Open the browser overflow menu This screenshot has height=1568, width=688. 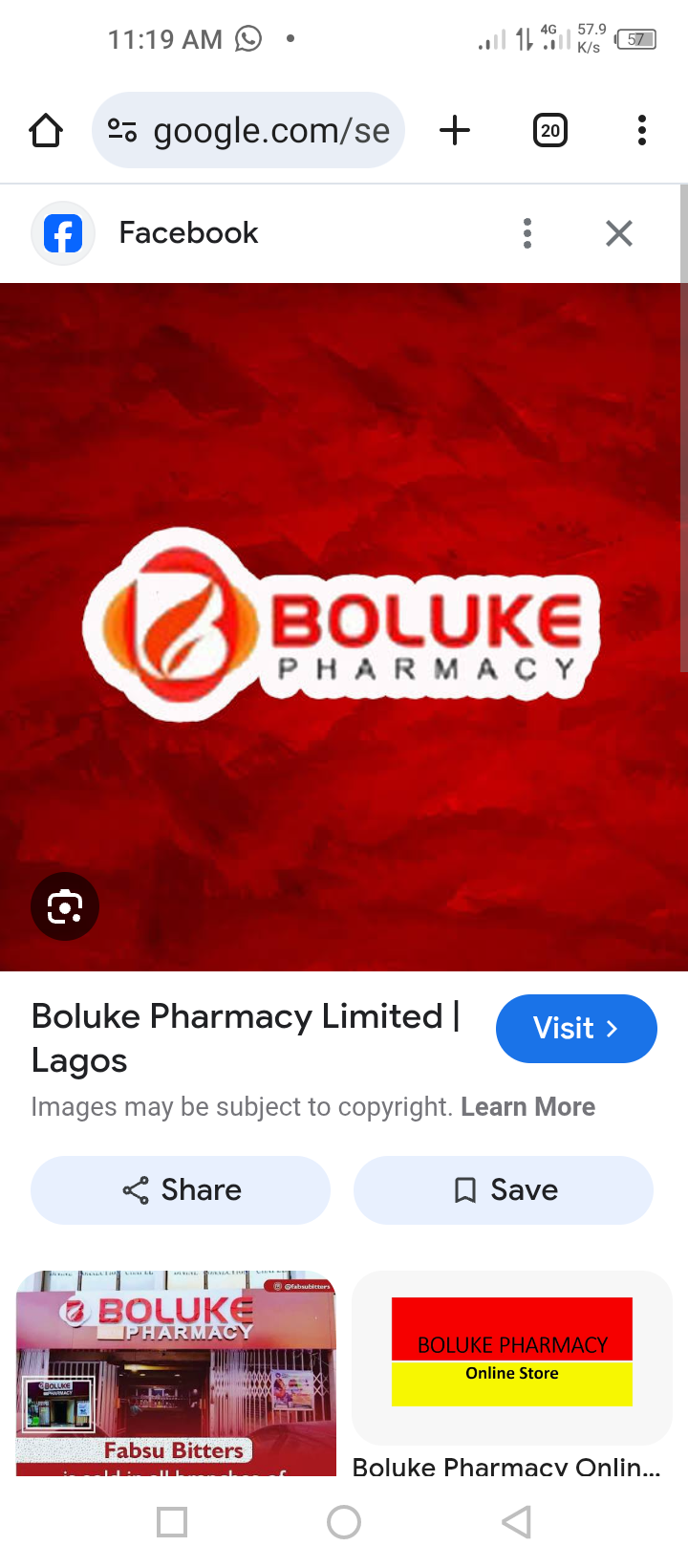point(642,130)
